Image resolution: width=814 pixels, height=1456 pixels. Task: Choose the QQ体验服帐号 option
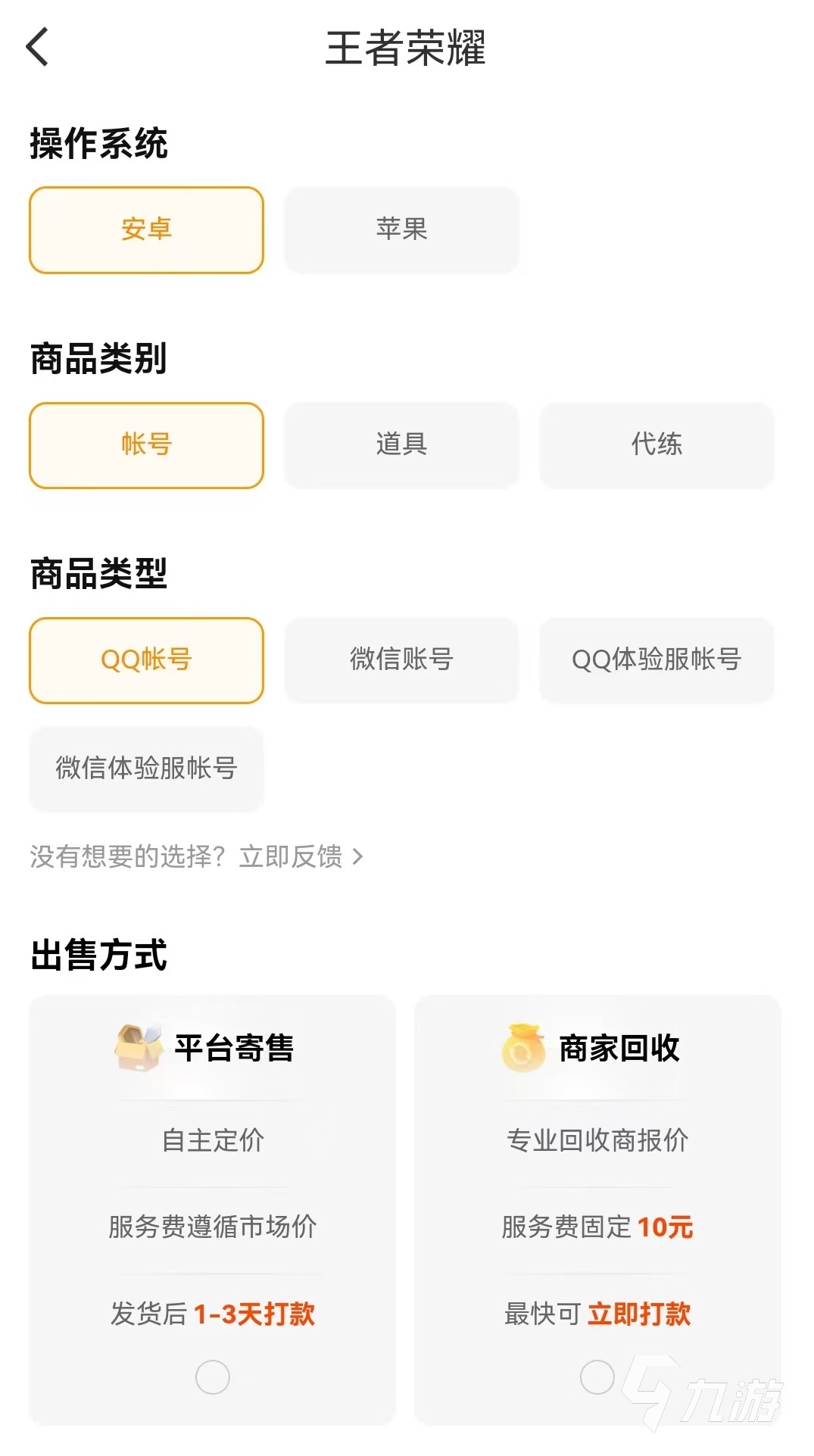pos(657,659)
